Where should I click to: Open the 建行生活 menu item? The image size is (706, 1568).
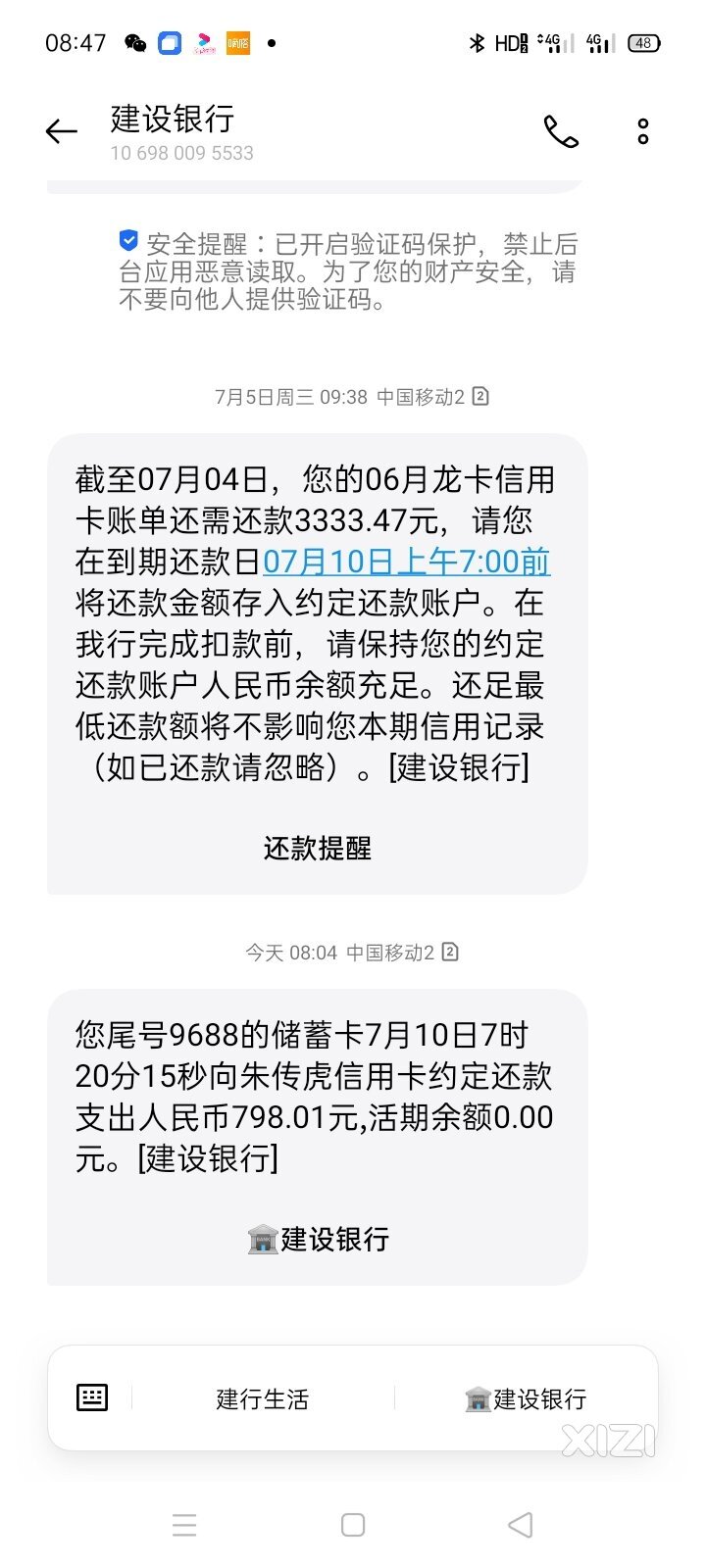pyautogui.click(x=263, y=1398)
